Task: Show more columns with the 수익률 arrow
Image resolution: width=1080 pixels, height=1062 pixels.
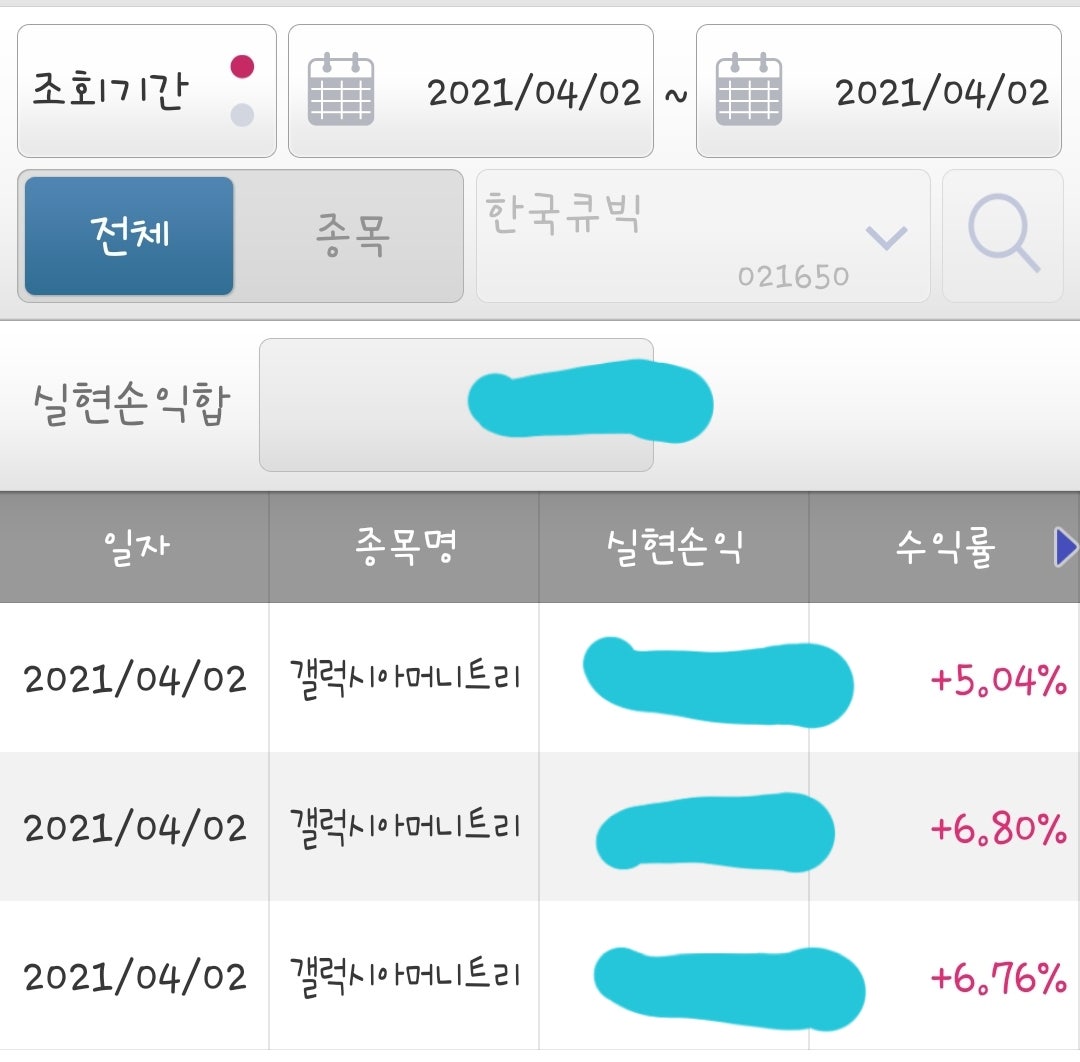Action: pos(1066,547)
